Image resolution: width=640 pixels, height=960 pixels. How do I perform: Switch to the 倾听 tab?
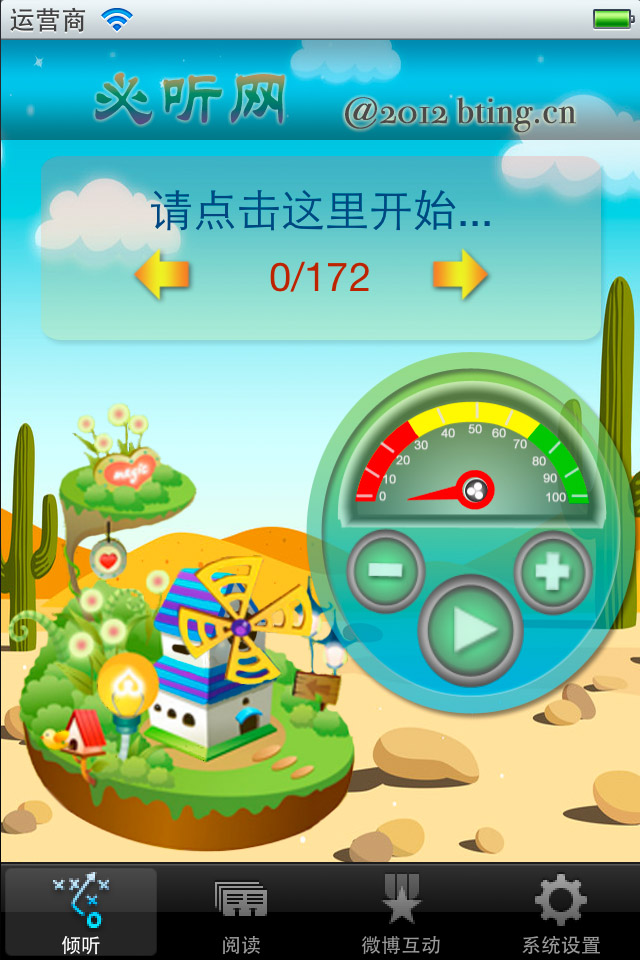(81, 912)
